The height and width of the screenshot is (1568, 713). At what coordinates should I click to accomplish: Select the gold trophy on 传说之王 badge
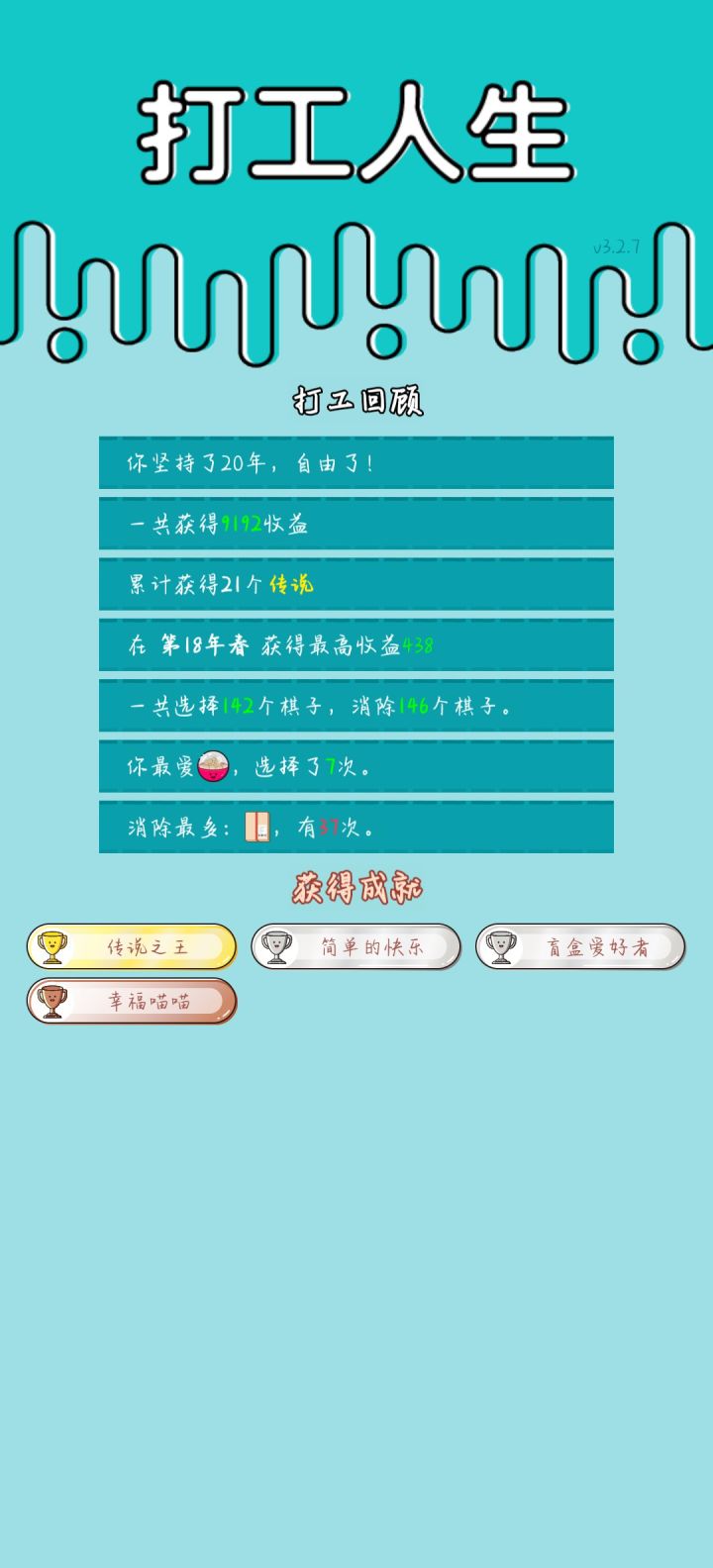[x=52, y=945]
